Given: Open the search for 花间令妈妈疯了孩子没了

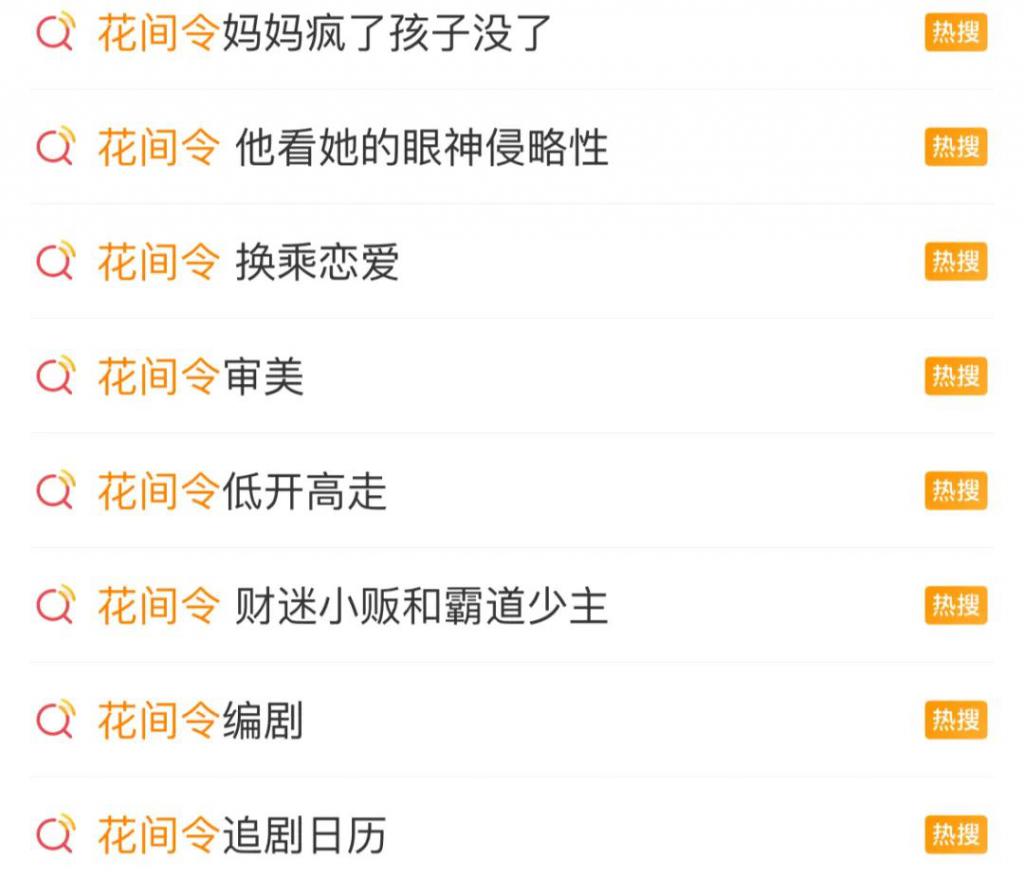Looking at the screenshot, I should coord(325,34).
